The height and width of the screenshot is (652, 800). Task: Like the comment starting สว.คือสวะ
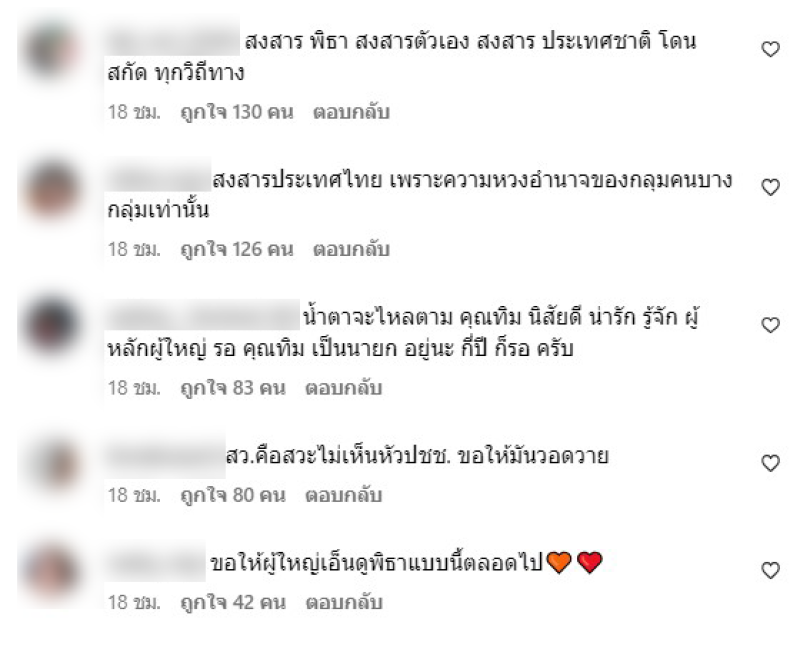tap(770, 463)
